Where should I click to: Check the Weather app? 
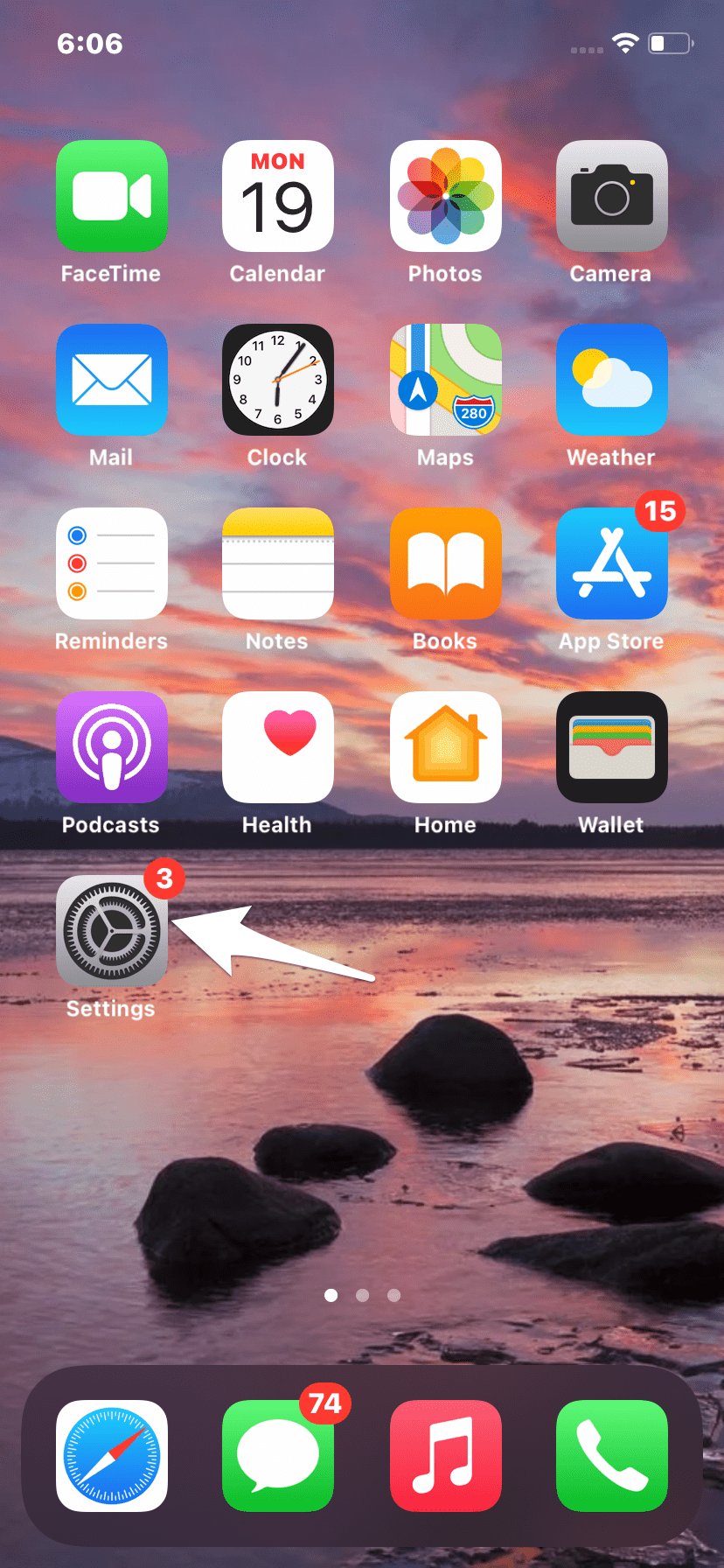click(611, 380)
